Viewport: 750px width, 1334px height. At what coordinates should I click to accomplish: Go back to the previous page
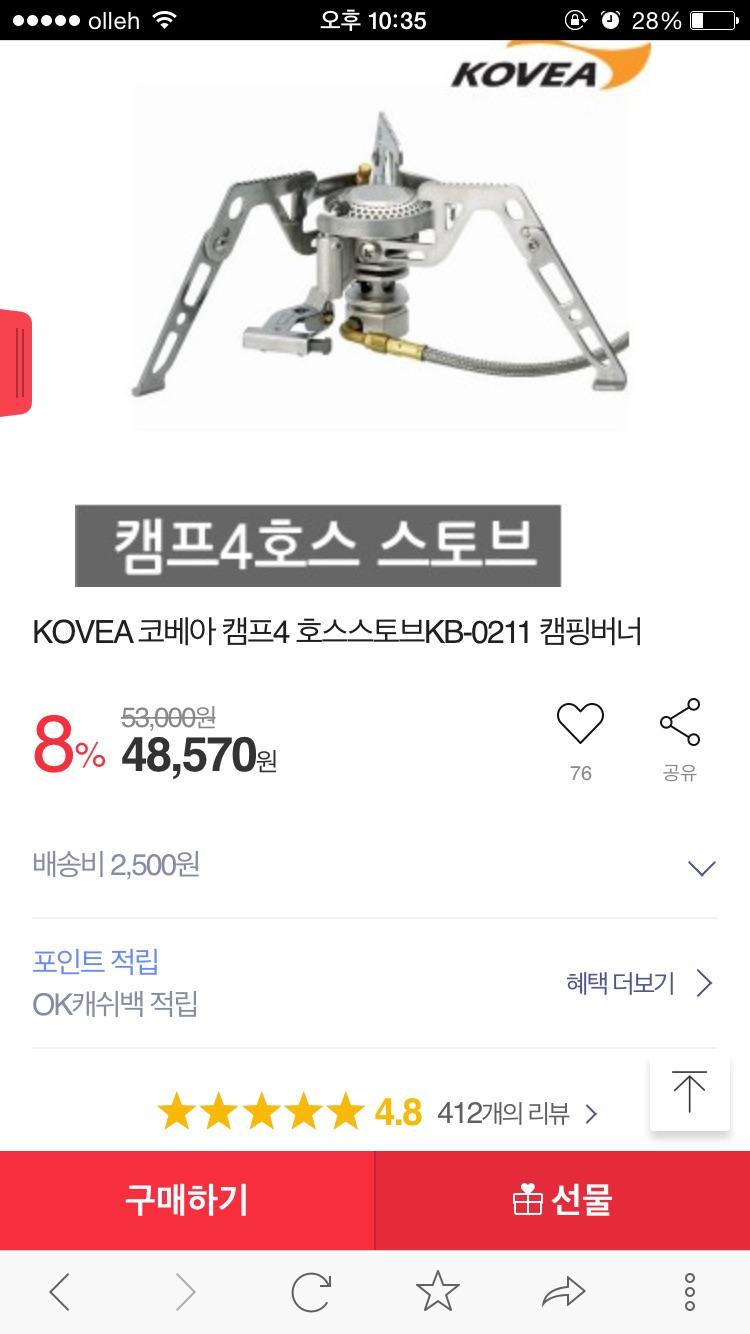coord(60,1292)
